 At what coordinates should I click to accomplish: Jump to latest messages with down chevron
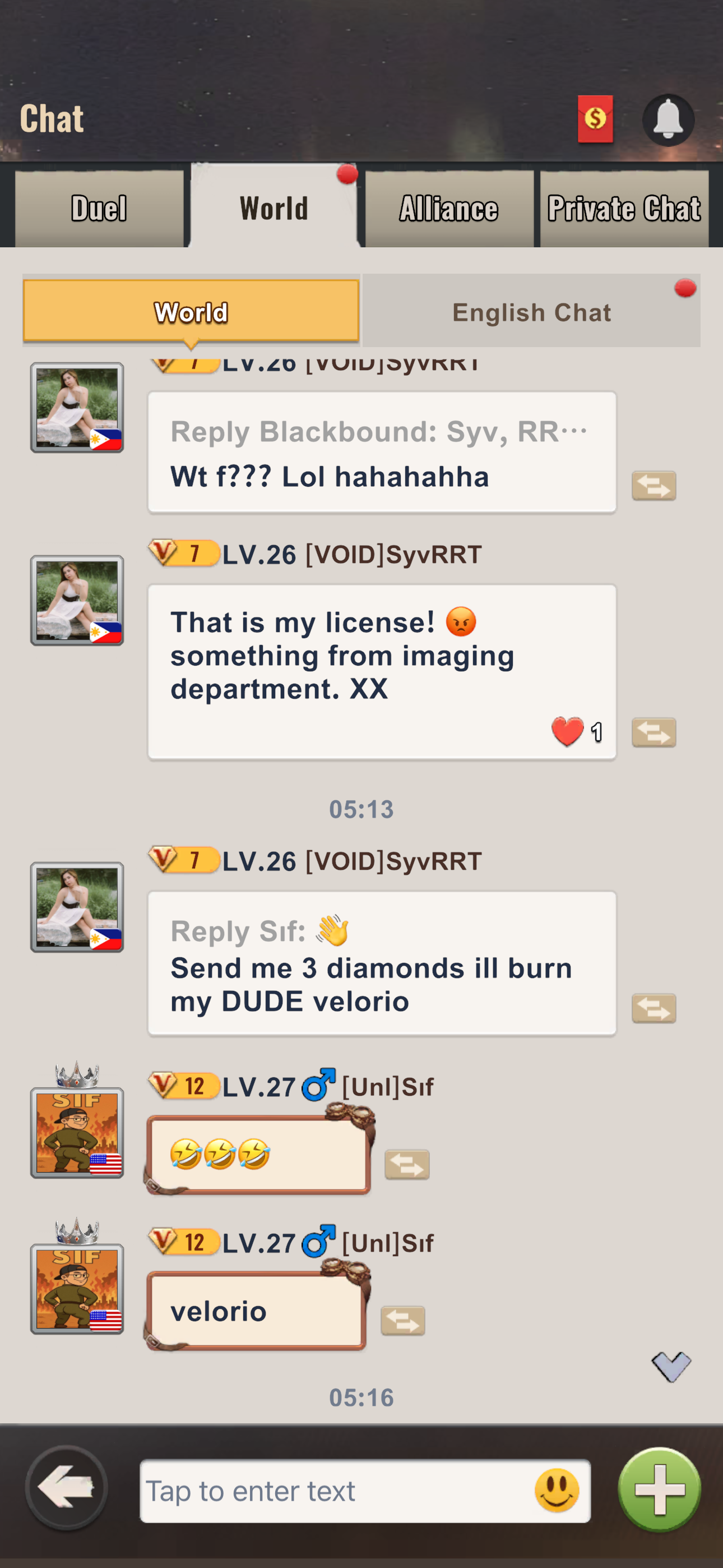click(671, 1367)
